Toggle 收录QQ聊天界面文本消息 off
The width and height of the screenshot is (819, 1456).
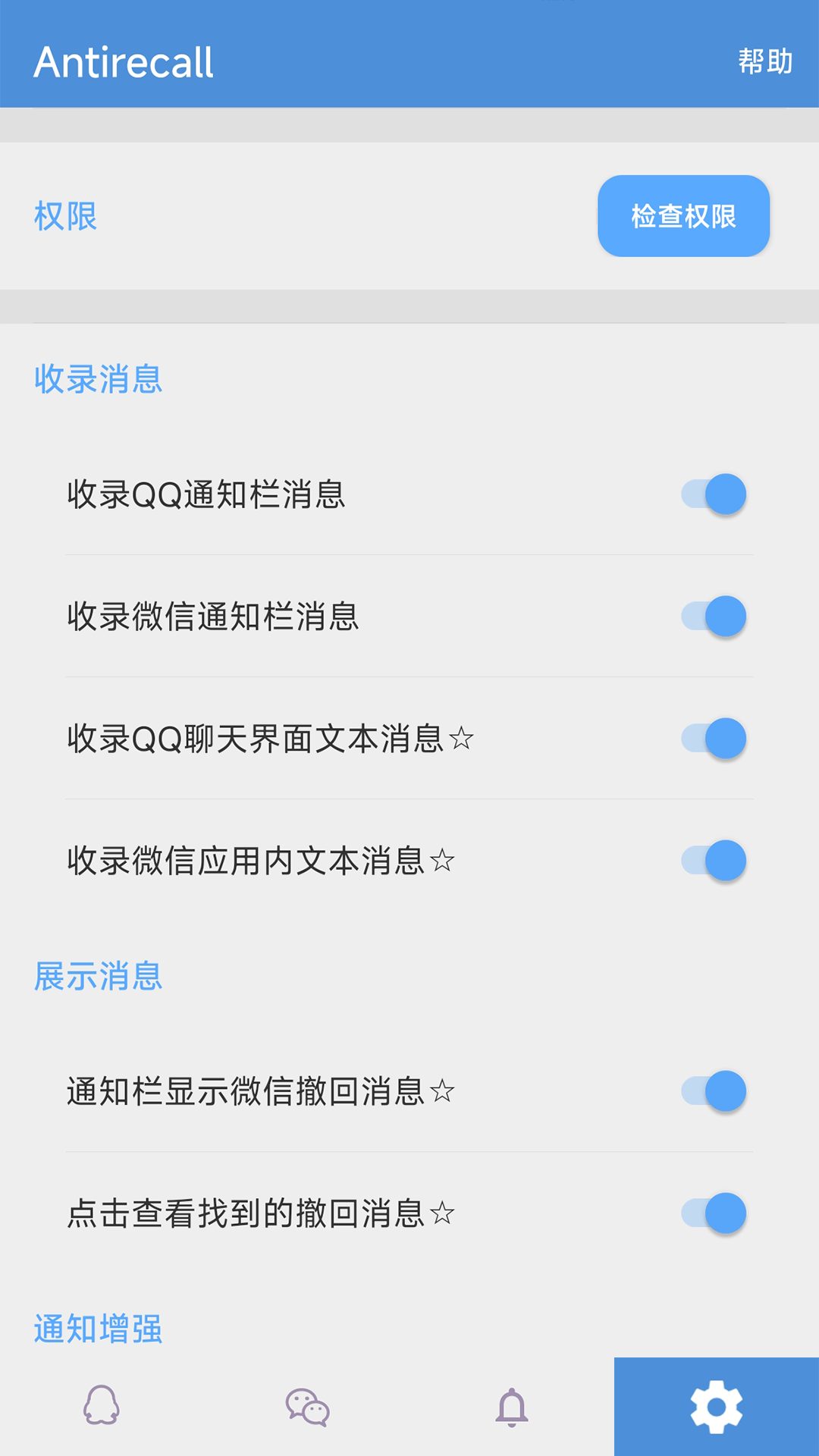(711, 739)
